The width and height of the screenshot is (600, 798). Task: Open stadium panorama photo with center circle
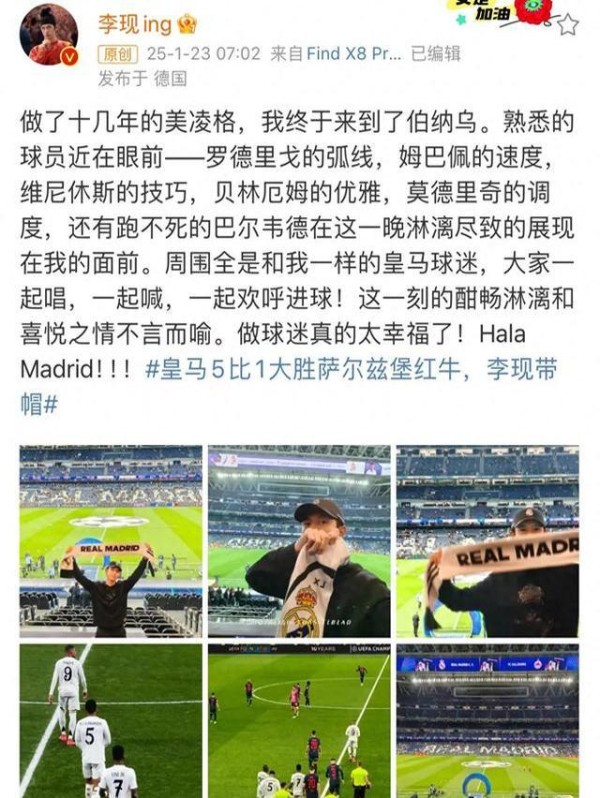[487, 720]
